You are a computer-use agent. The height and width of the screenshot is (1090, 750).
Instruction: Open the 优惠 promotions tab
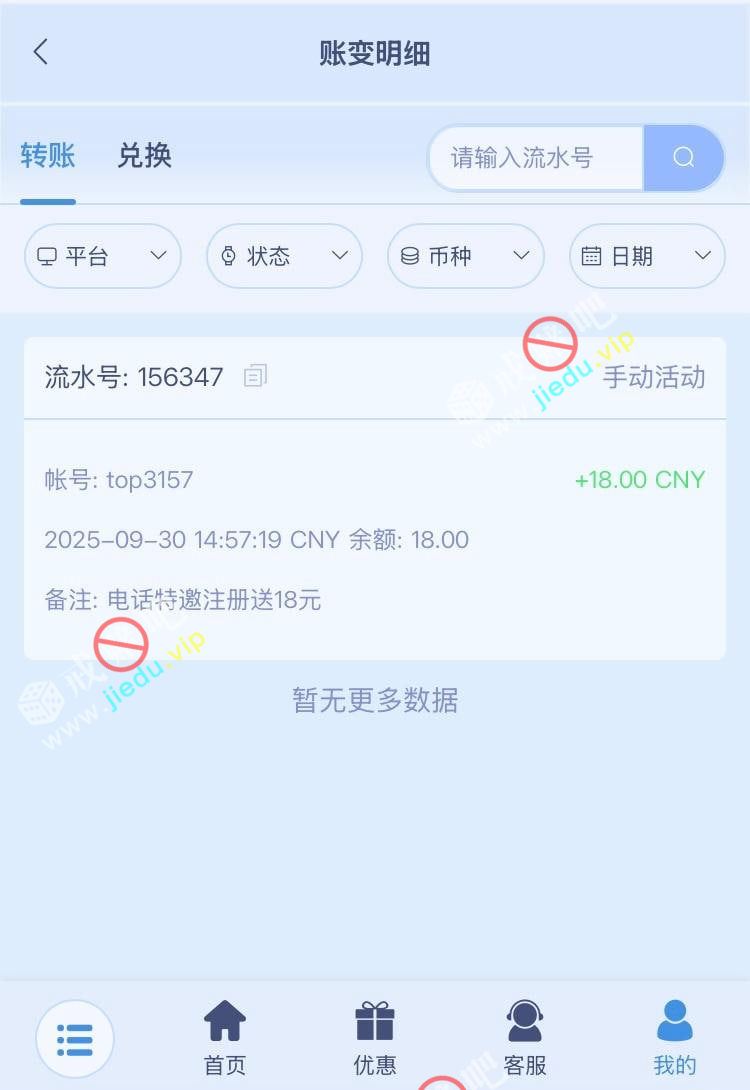[x=375, y=1039]
